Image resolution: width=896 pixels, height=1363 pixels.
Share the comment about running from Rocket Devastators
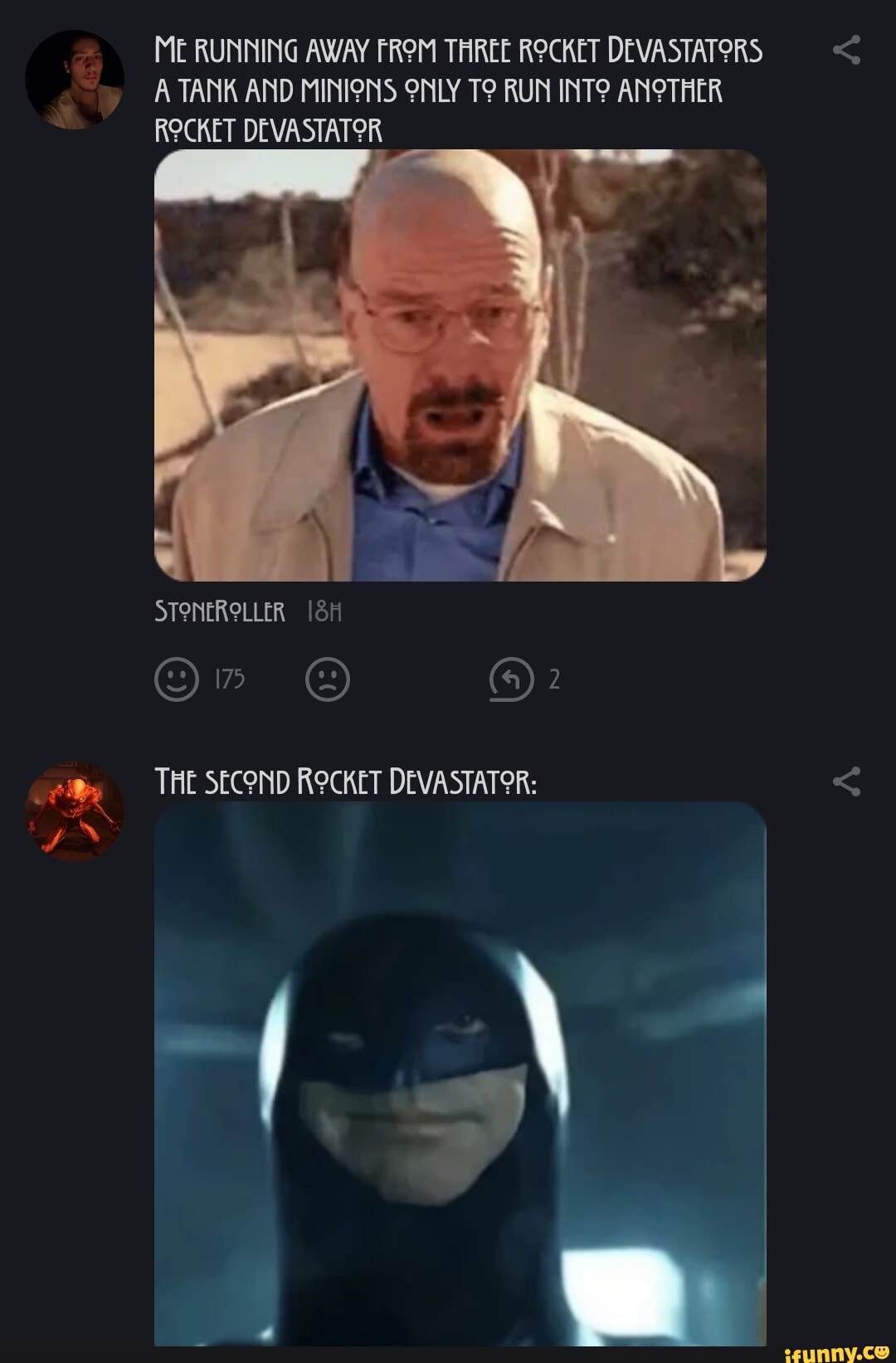pyautogui.click(x=846, y=51)
